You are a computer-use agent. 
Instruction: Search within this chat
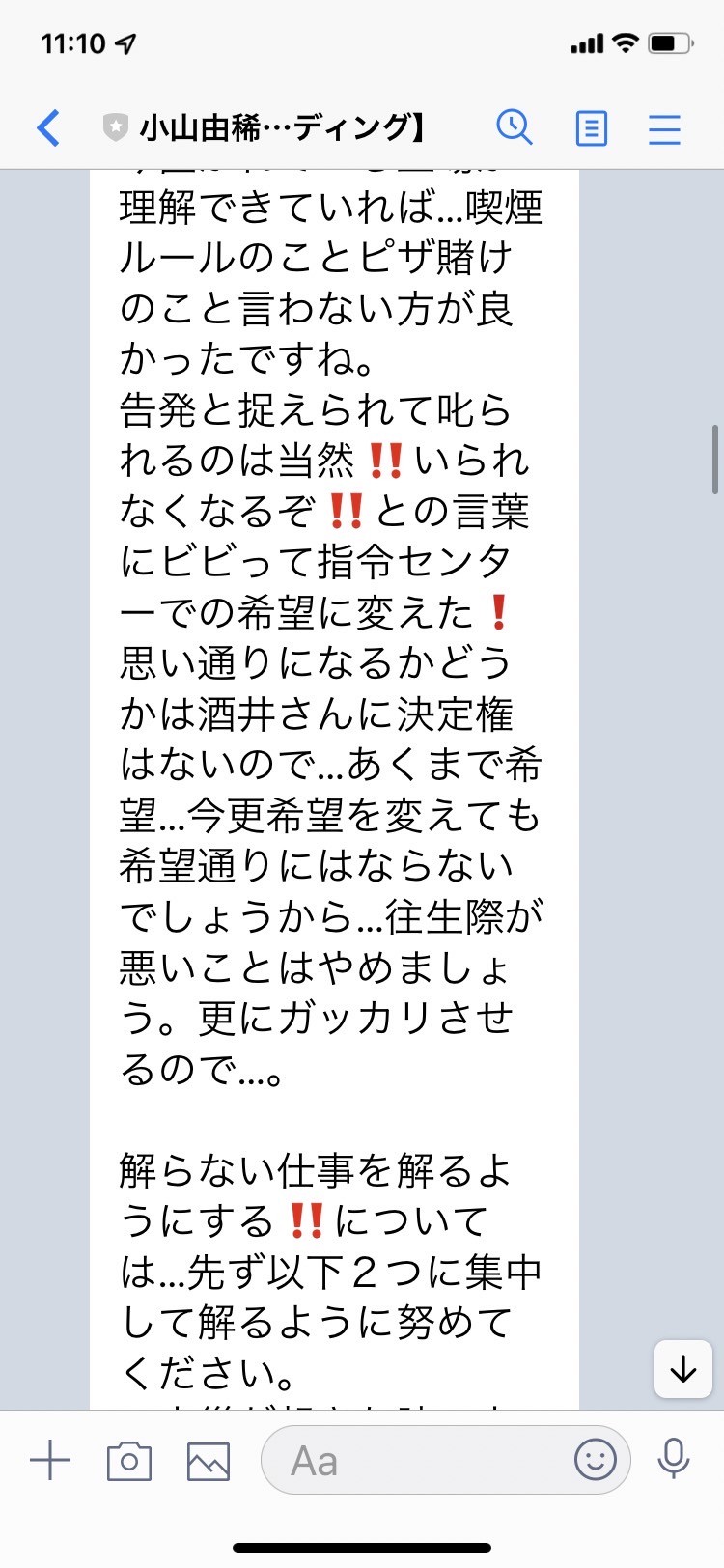[x=515, y=127]
